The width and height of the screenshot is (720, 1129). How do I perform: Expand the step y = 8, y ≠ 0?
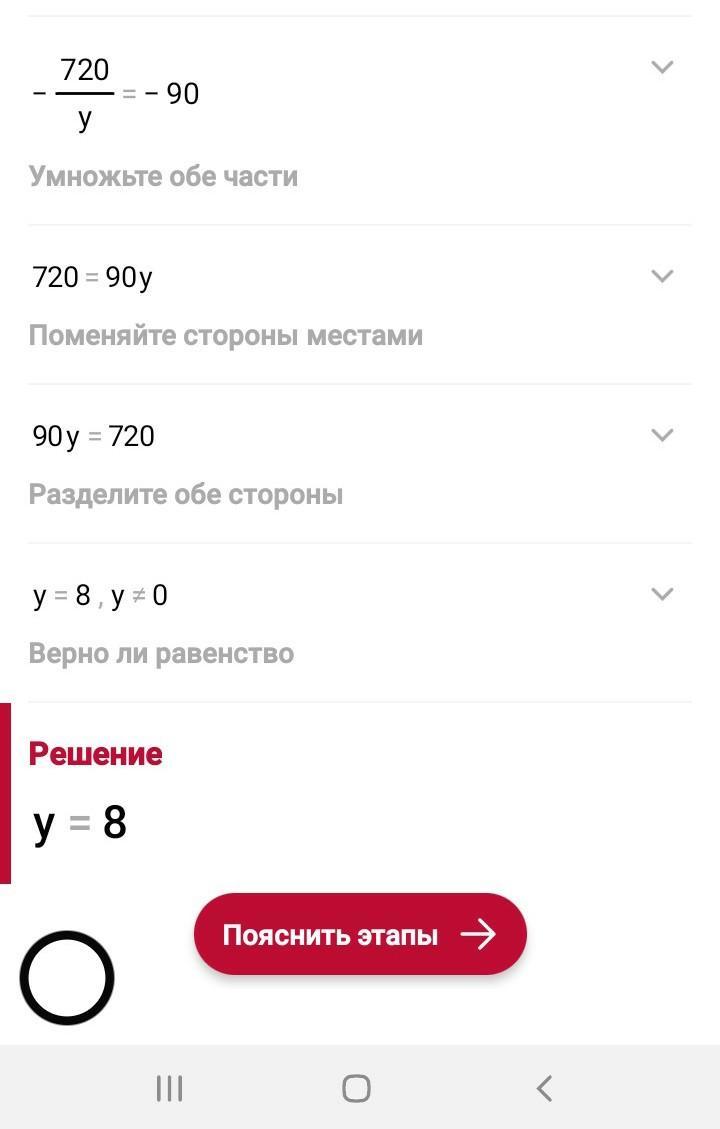(x=662, y=594)
